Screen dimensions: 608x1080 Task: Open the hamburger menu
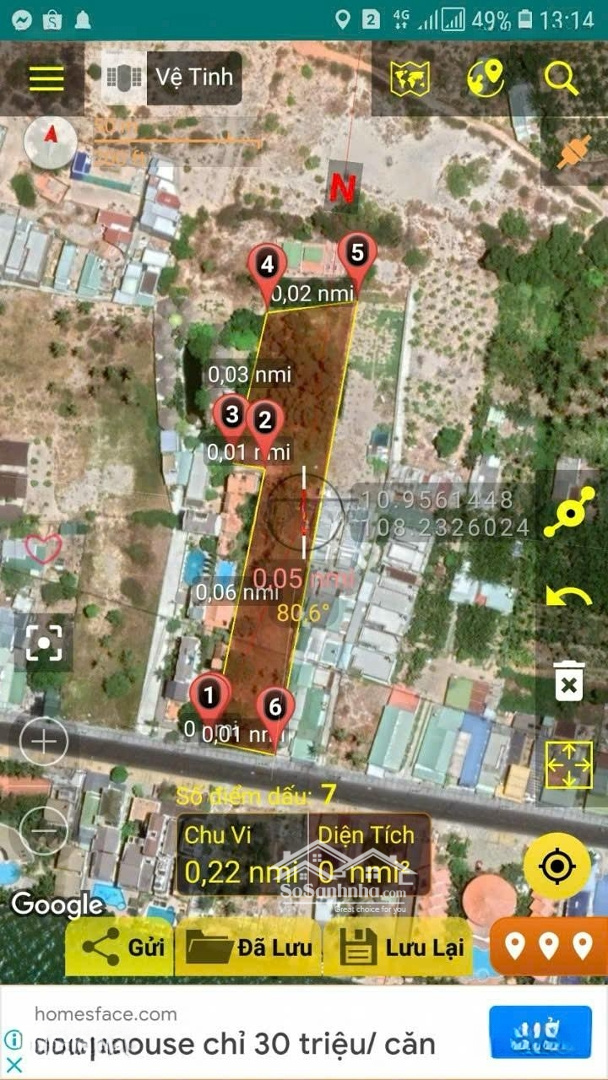click(x=46, y=78)
